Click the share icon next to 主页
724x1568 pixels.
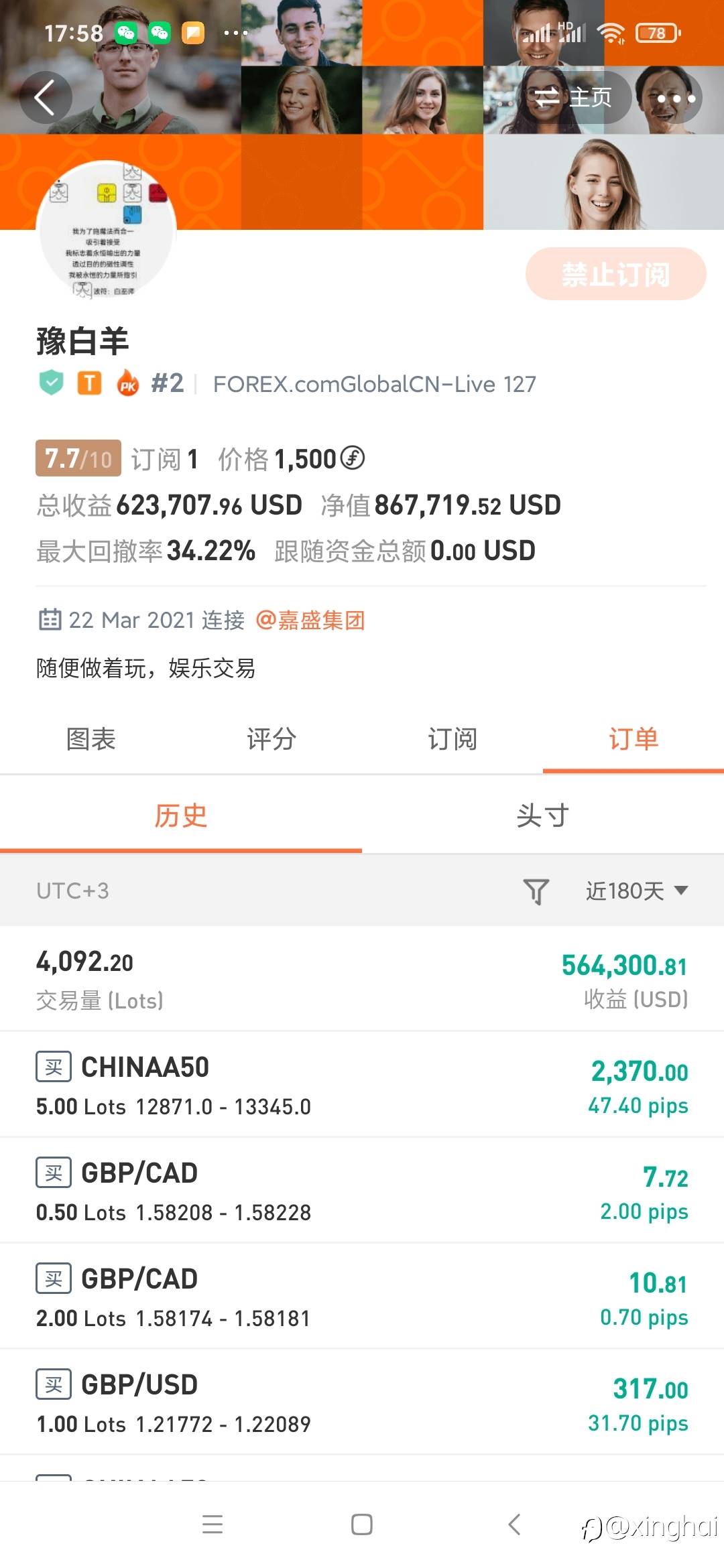tap(548, 97)
